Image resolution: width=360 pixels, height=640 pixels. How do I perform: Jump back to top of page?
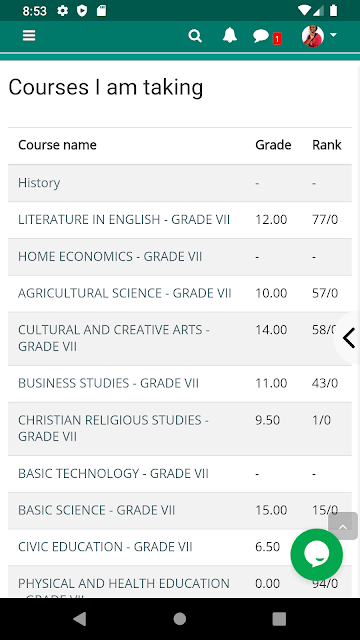coord(343,526)
